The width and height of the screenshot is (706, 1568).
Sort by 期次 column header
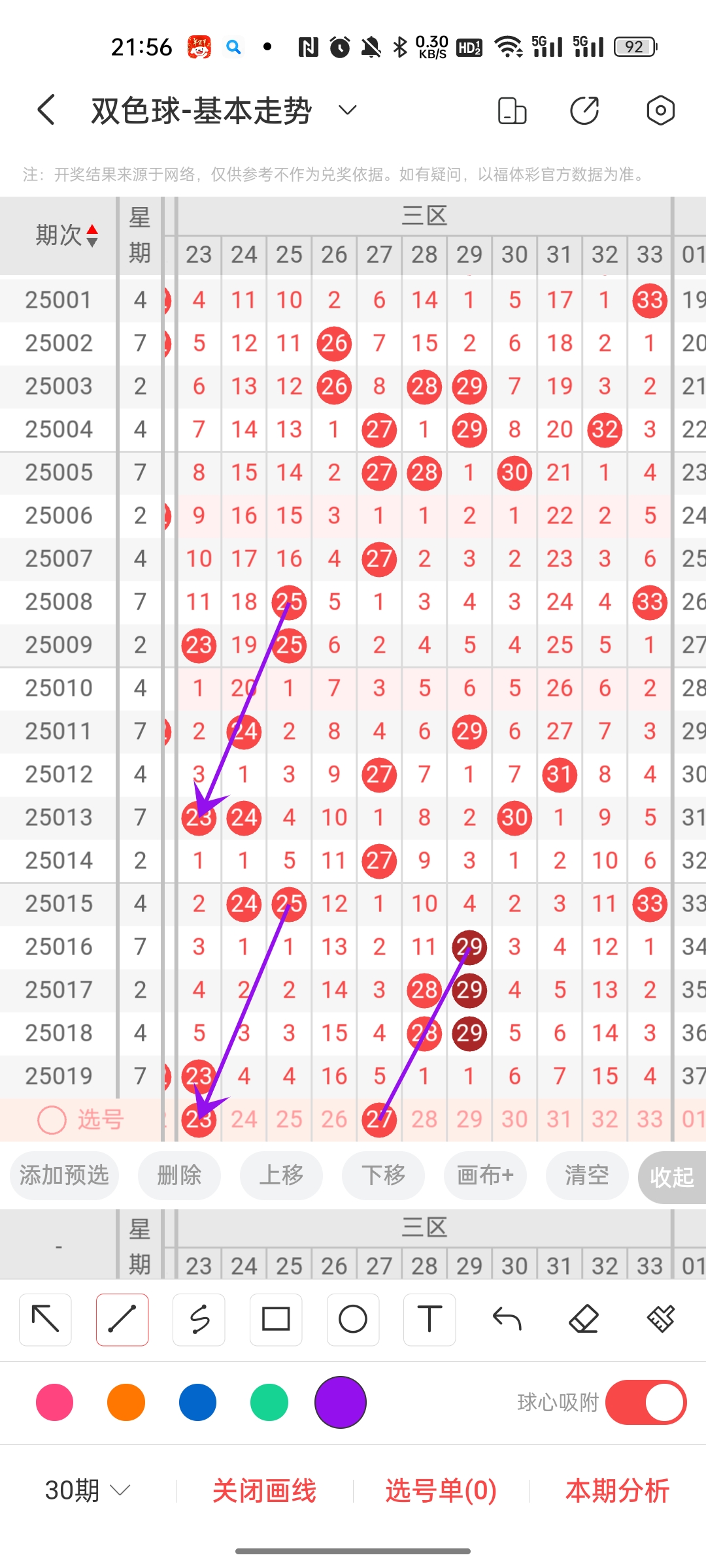(67, 235)
